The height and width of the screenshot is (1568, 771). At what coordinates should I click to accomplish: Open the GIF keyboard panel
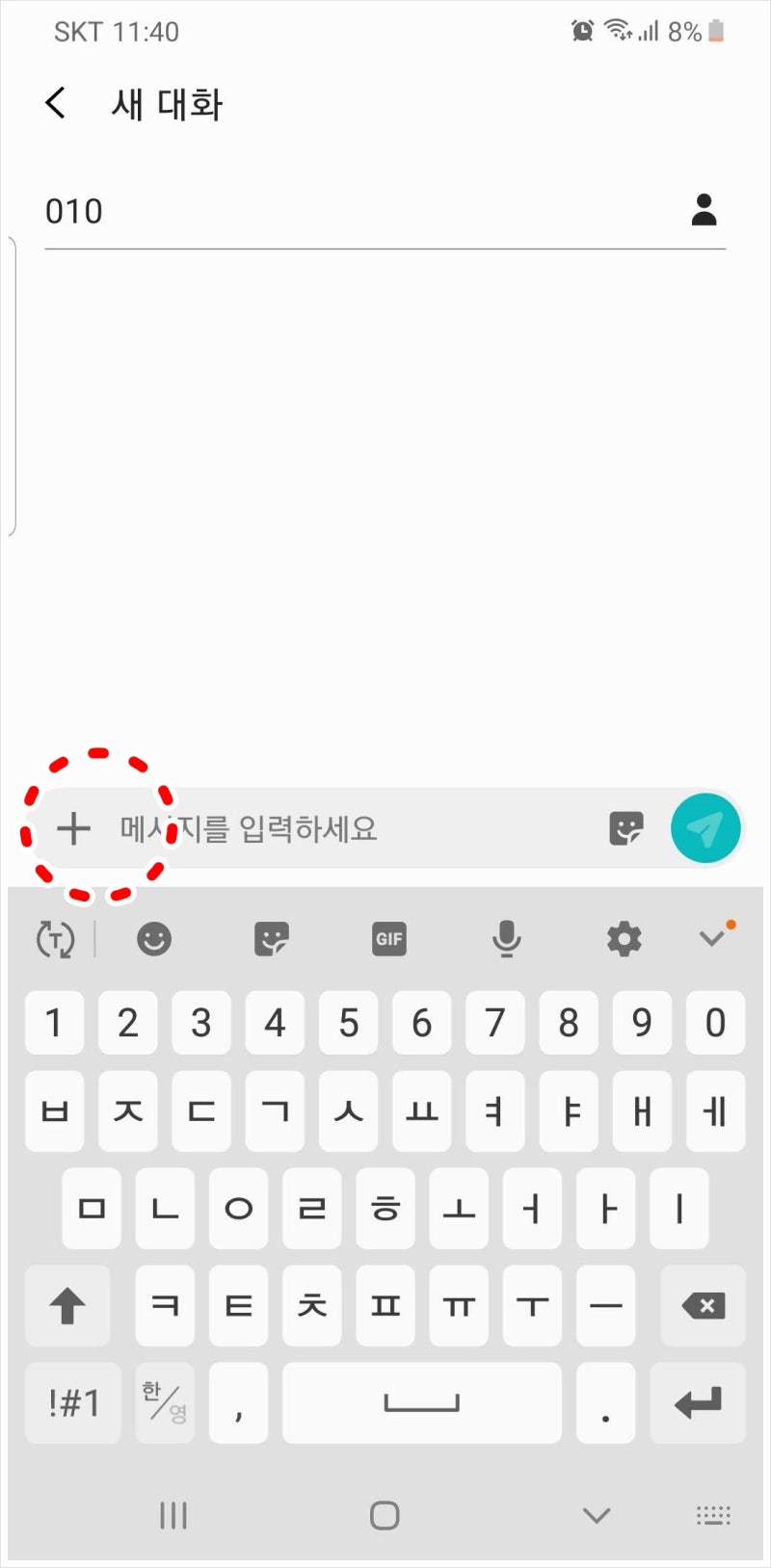pyautogui.click(x=389, y=938)
